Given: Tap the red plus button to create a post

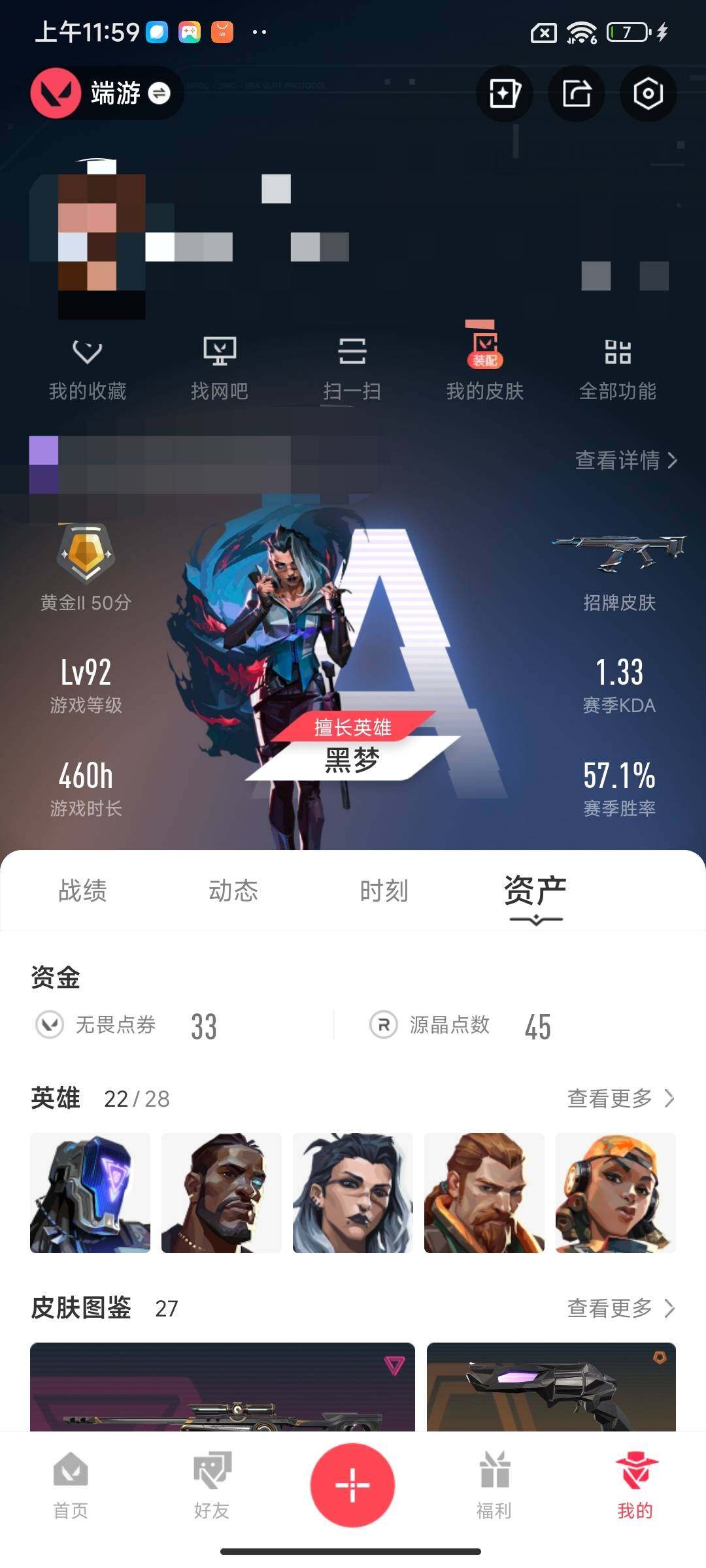Looking at the screenshot, I should tap(352, 1484).
